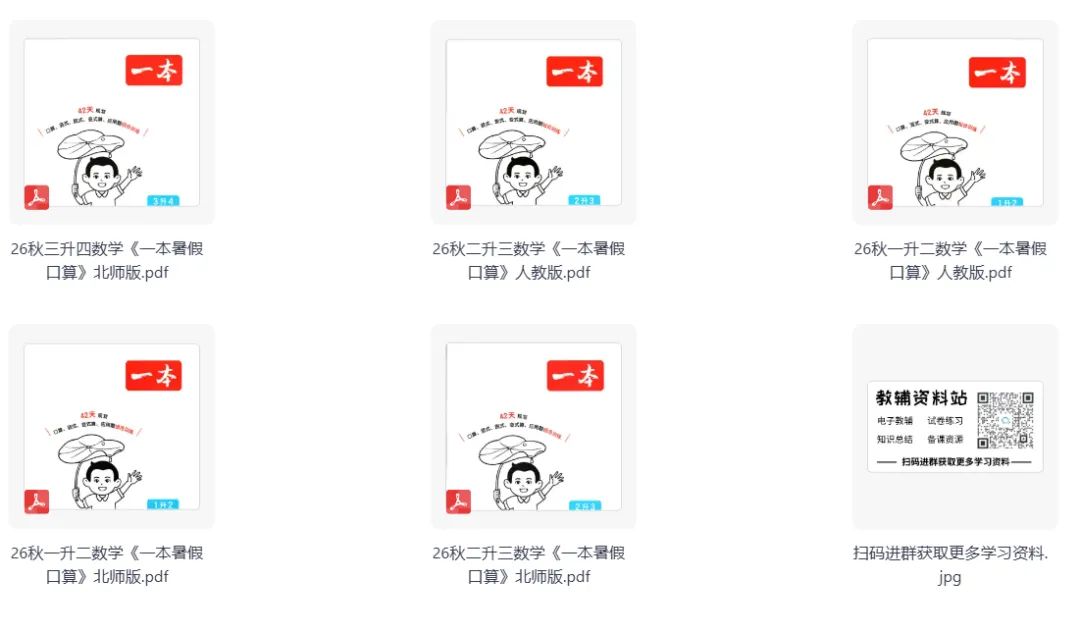Open 26秋一升二数学 人教版 PDF file
The image size is (1080, 632).
coord(955,123)
